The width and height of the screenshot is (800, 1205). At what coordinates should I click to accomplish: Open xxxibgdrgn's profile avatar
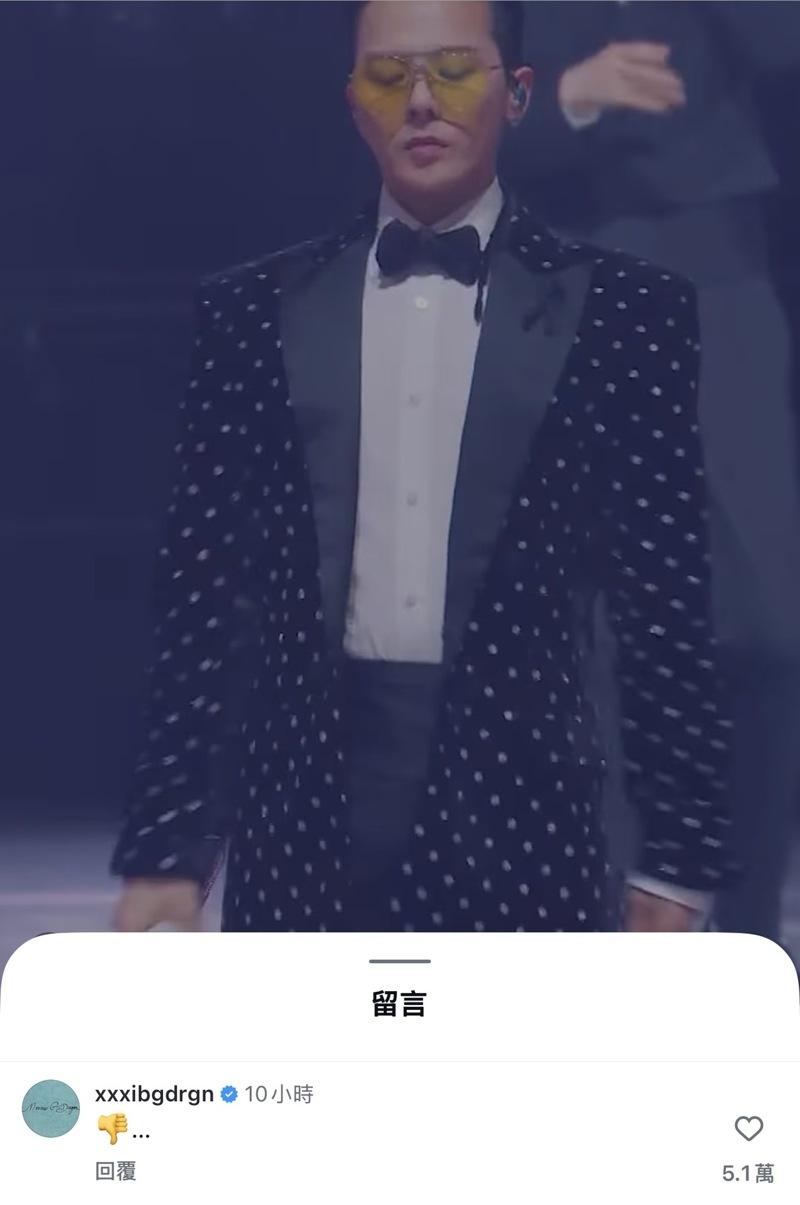pyautogui.click(x=51, y=1108)
